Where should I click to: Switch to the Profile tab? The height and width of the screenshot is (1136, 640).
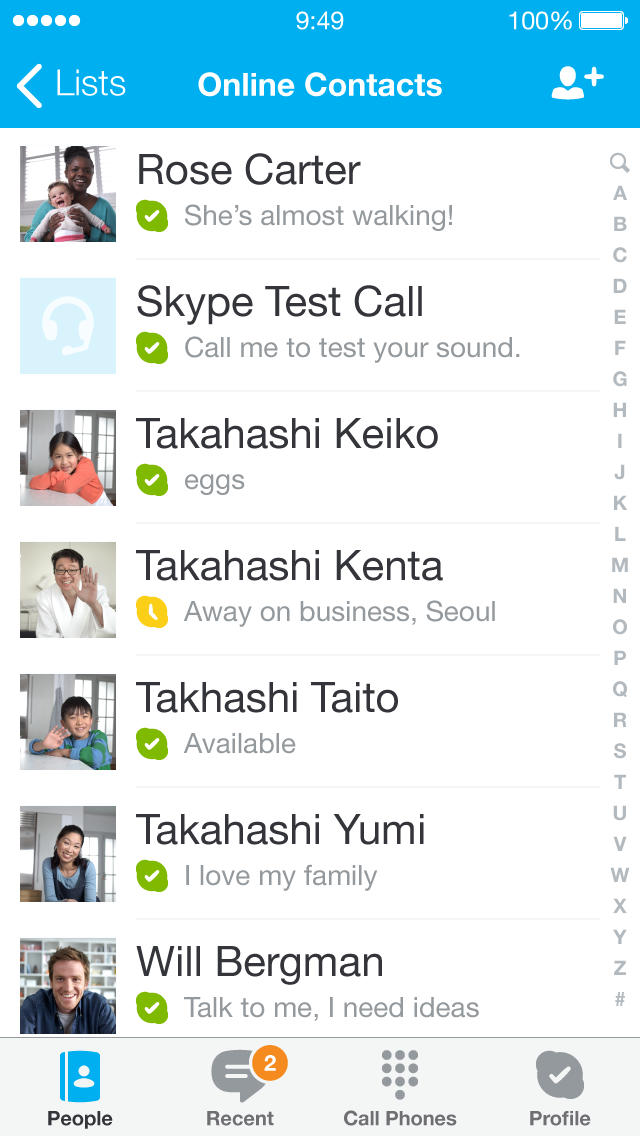560,1088
